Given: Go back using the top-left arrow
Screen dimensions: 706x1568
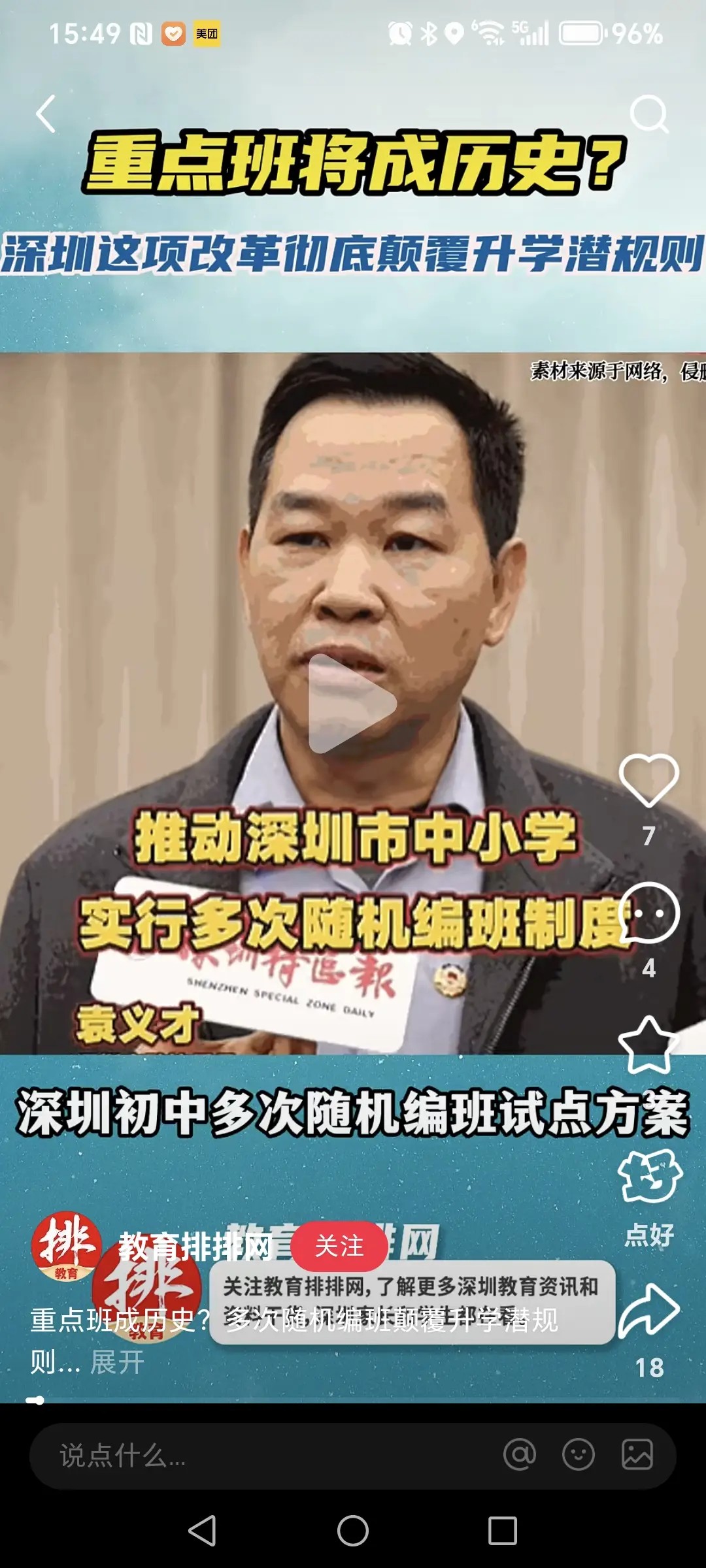Looking at the screenshot, I should click(46, 114).
